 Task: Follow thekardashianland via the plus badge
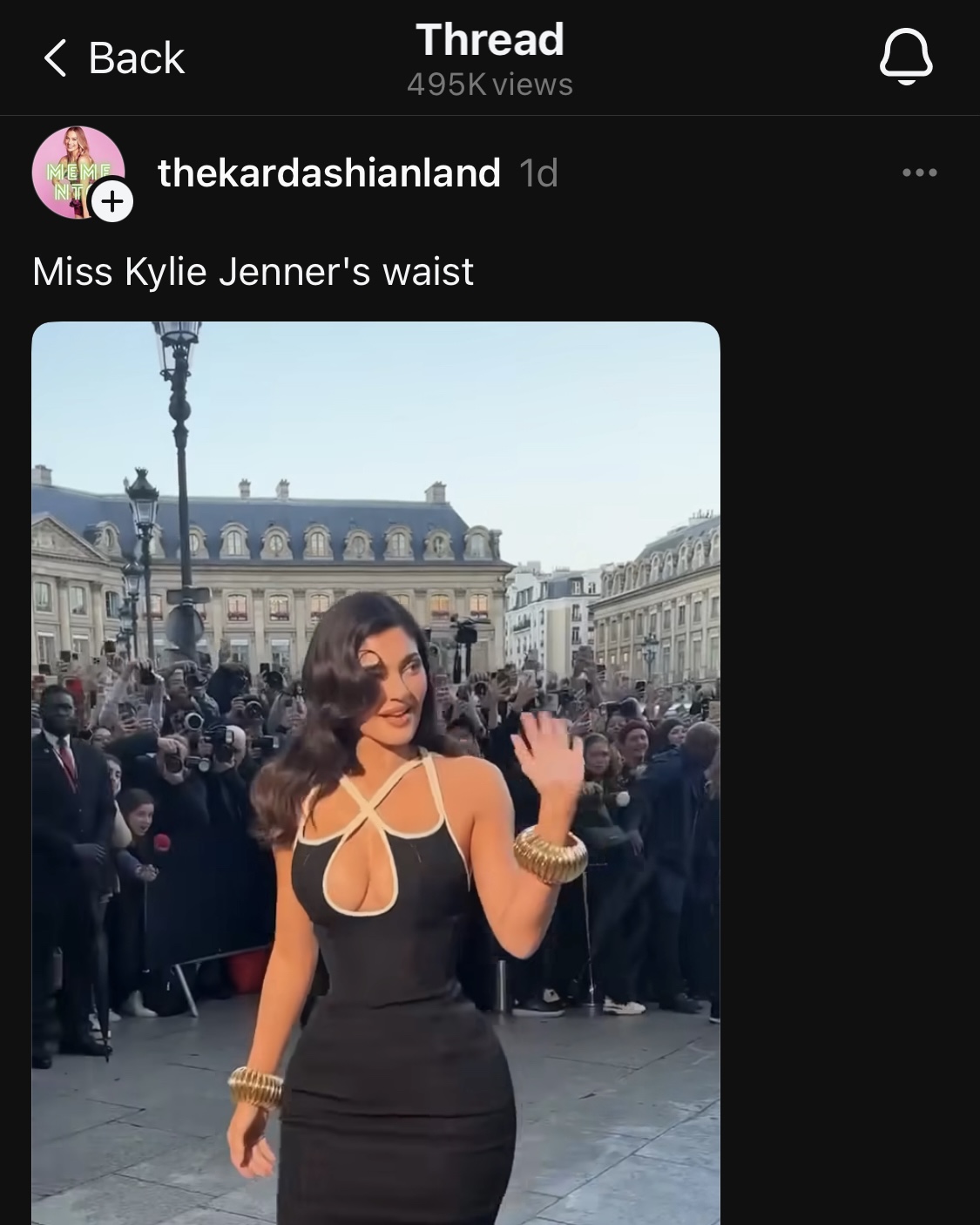click(x=112, y=201)
